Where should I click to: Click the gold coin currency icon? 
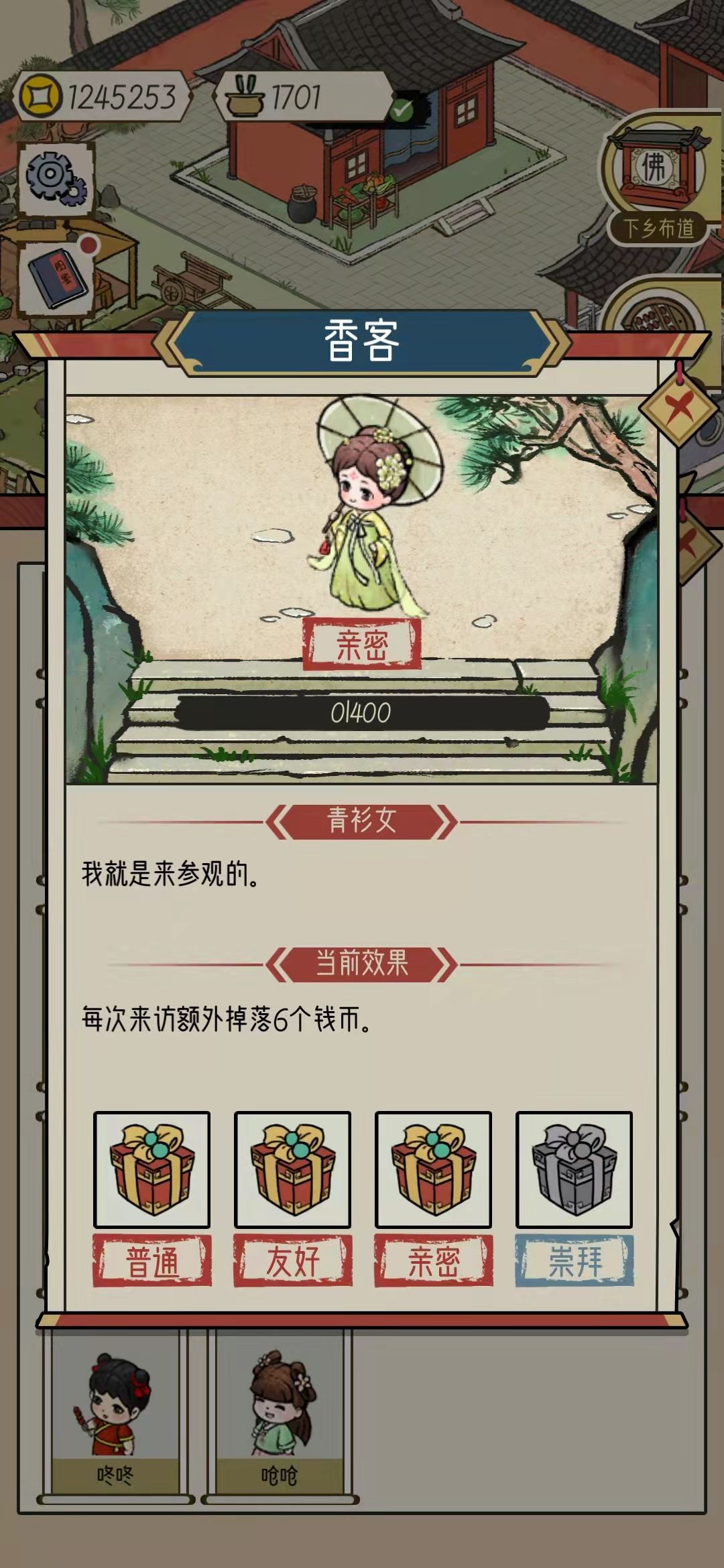coord(40,94)
